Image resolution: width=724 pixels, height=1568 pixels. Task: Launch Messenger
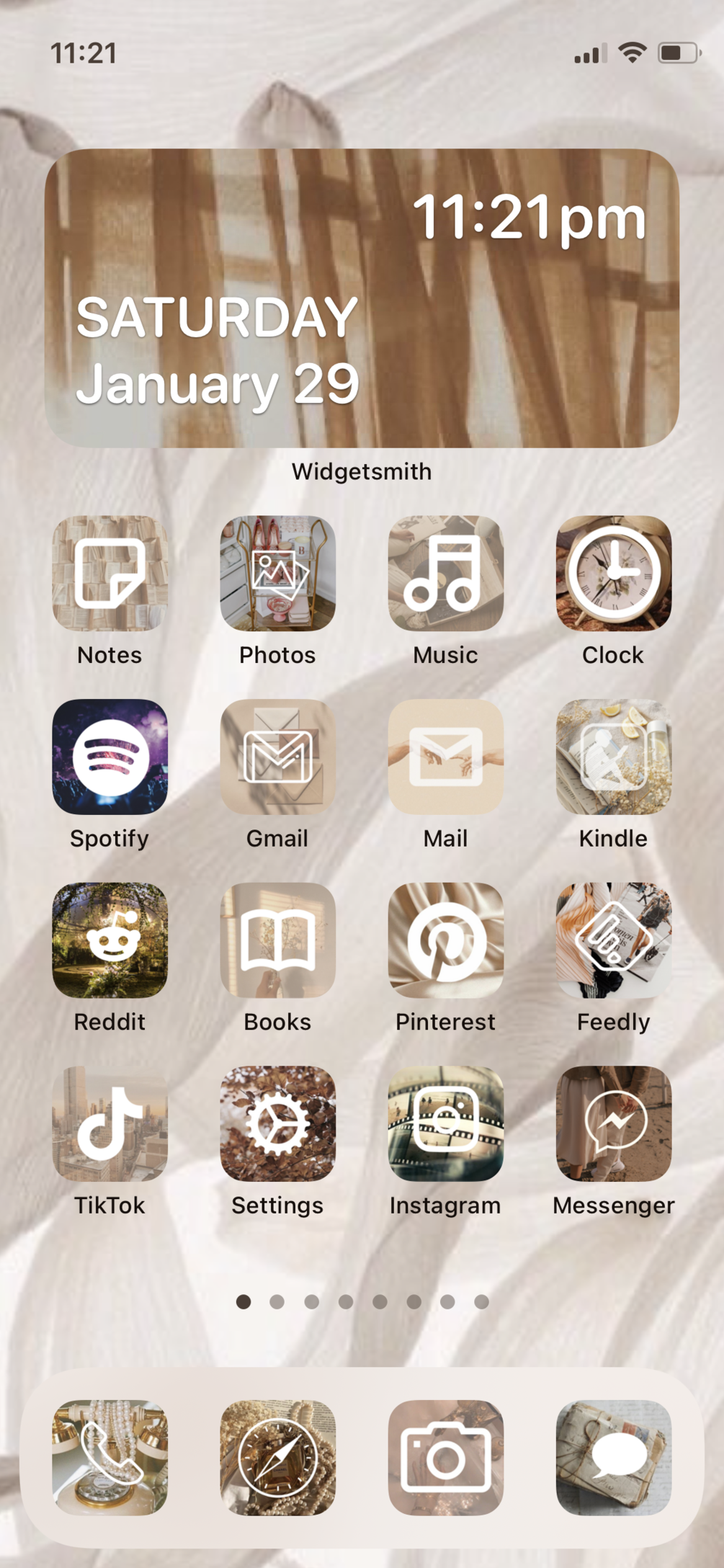coord(613,1123)
